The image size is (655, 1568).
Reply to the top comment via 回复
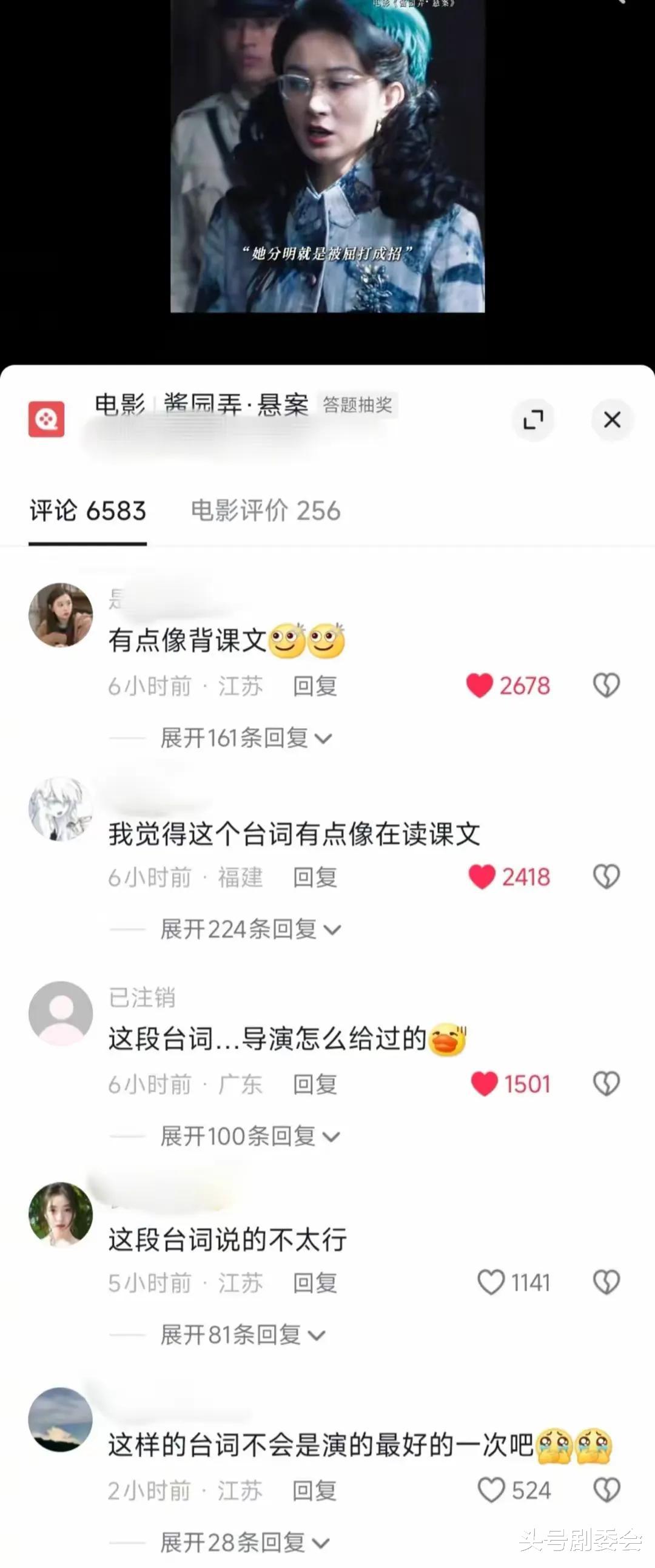point(316,685)
